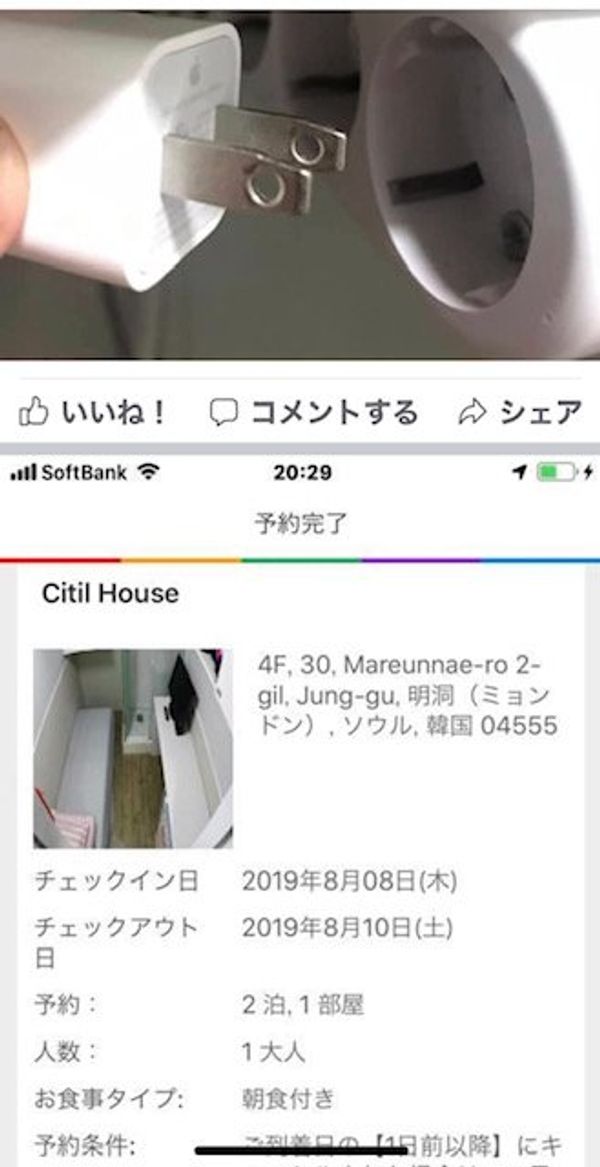Share the post via シェア
This screenshot has height=1167, width=600.
click(x=519, y=412)
